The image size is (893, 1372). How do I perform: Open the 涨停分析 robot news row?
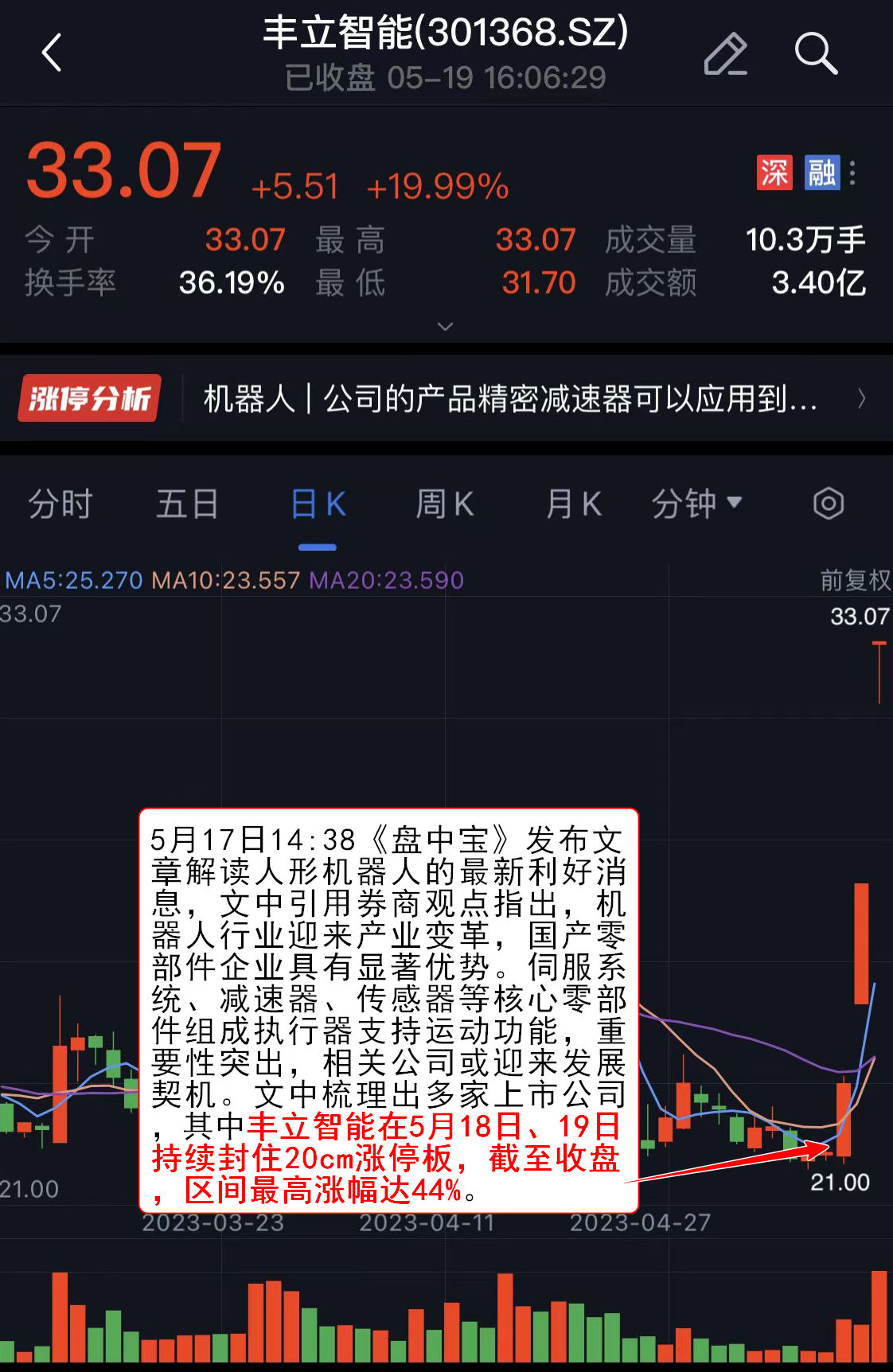[x=446, y=398]
